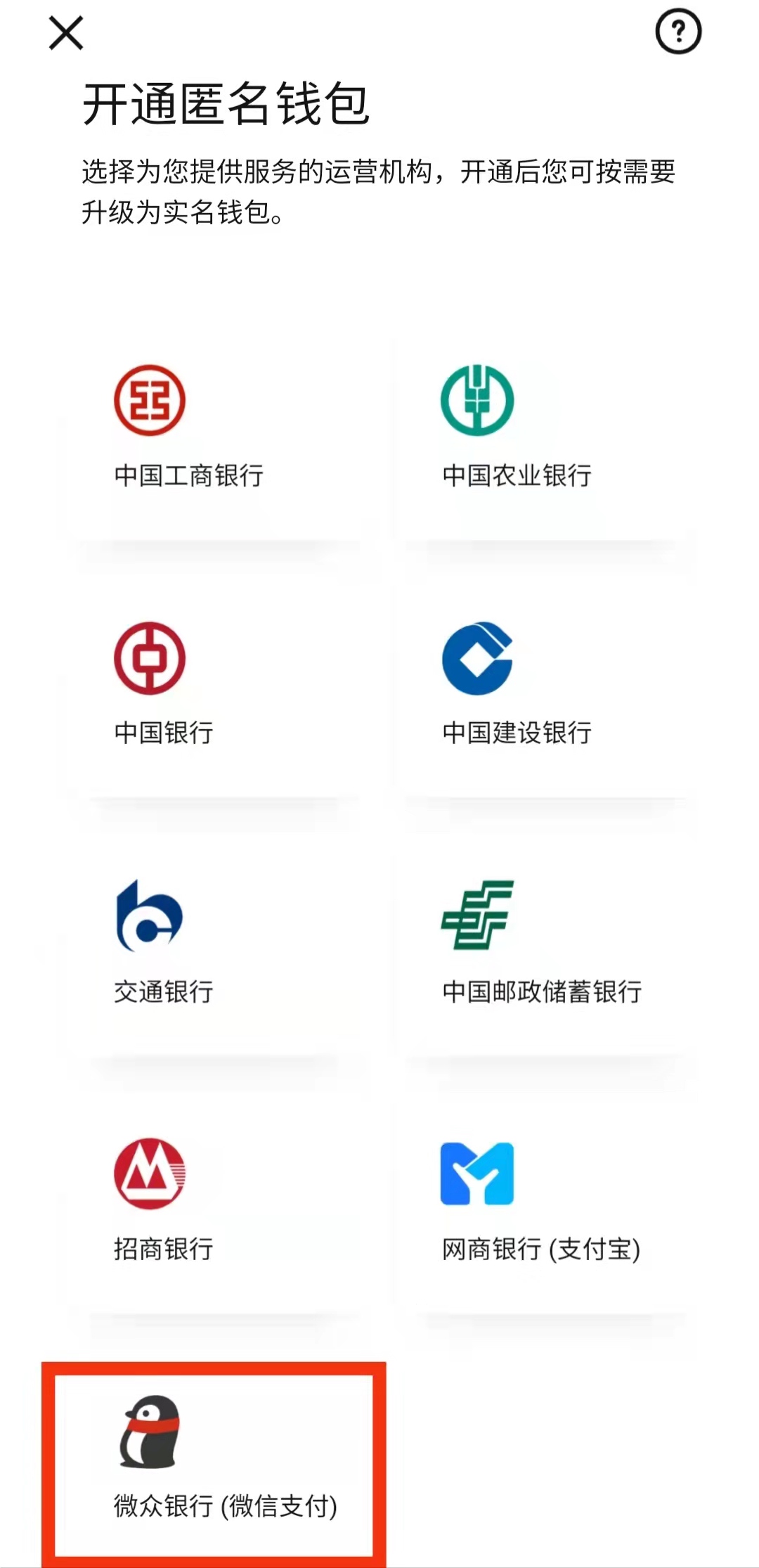759x1568 pixels.
Task: Choose 微众银行 (微信支付) card
Action: coord(214,1463)
